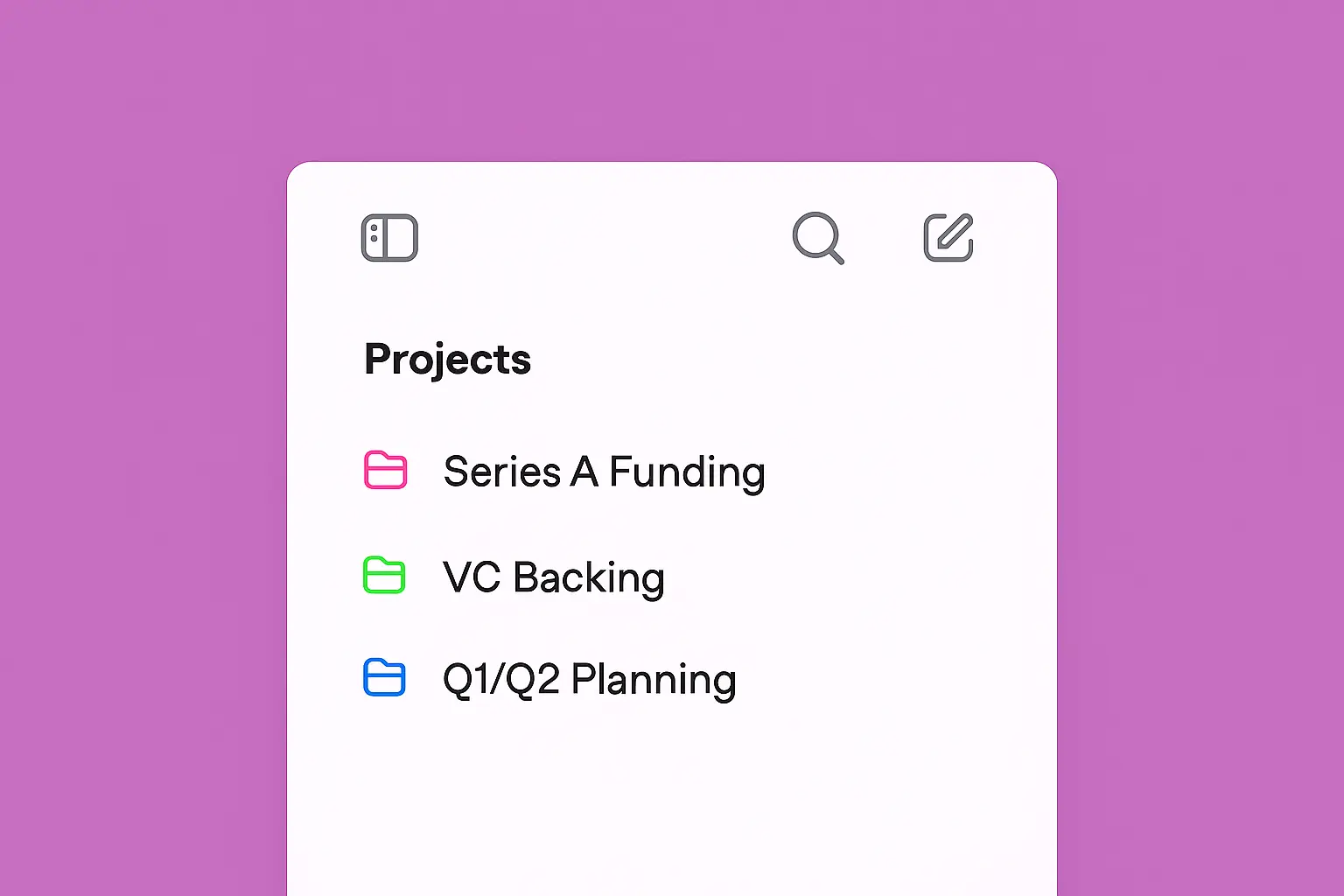Start a new chat with compose icon
Viewport: 1344px width, 896px height.
click(948, 237)
